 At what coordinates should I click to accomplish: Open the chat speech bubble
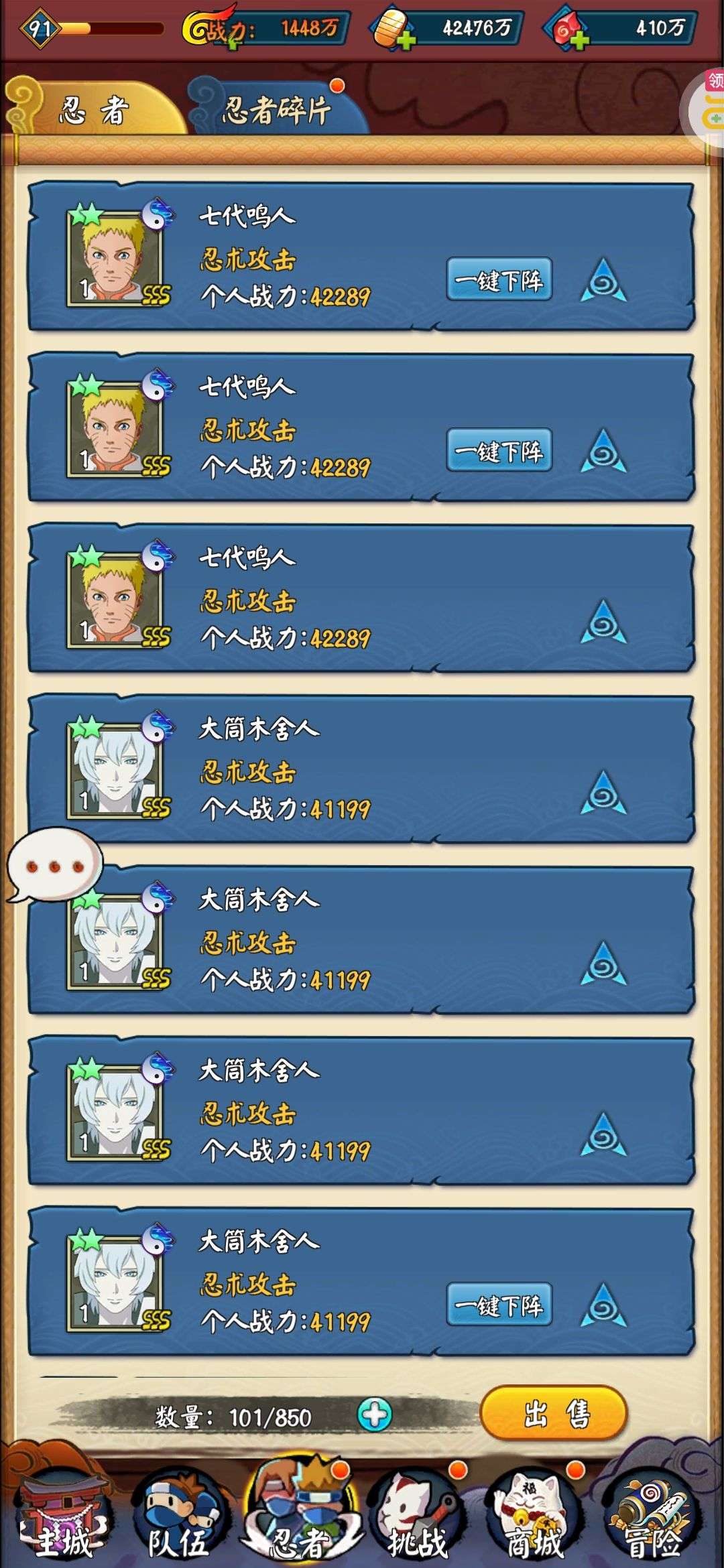pos(54,866)
